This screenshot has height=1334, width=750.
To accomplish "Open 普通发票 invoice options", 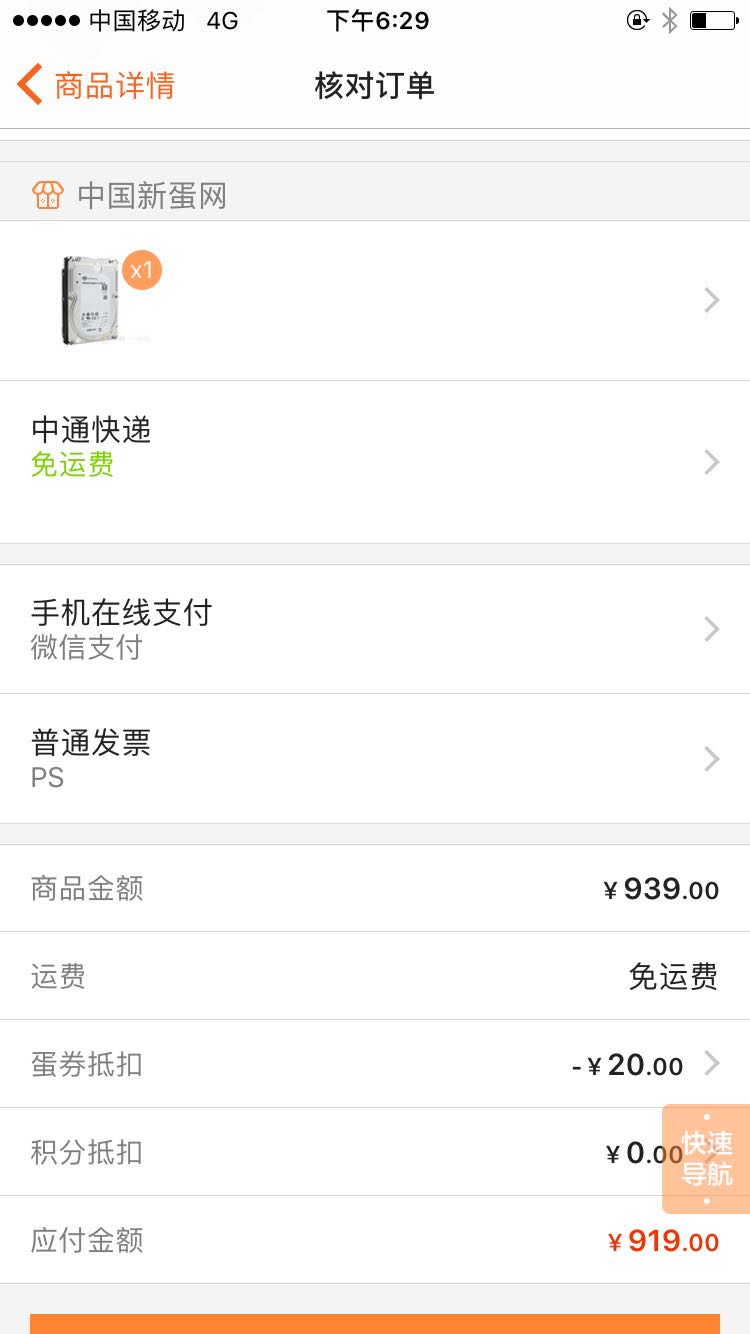I will pos(375,758).
